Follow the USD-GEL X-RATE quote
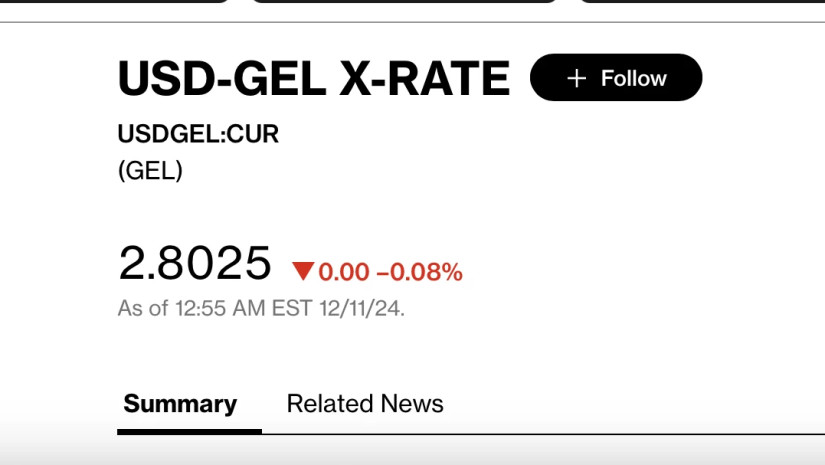 (615, 78)
